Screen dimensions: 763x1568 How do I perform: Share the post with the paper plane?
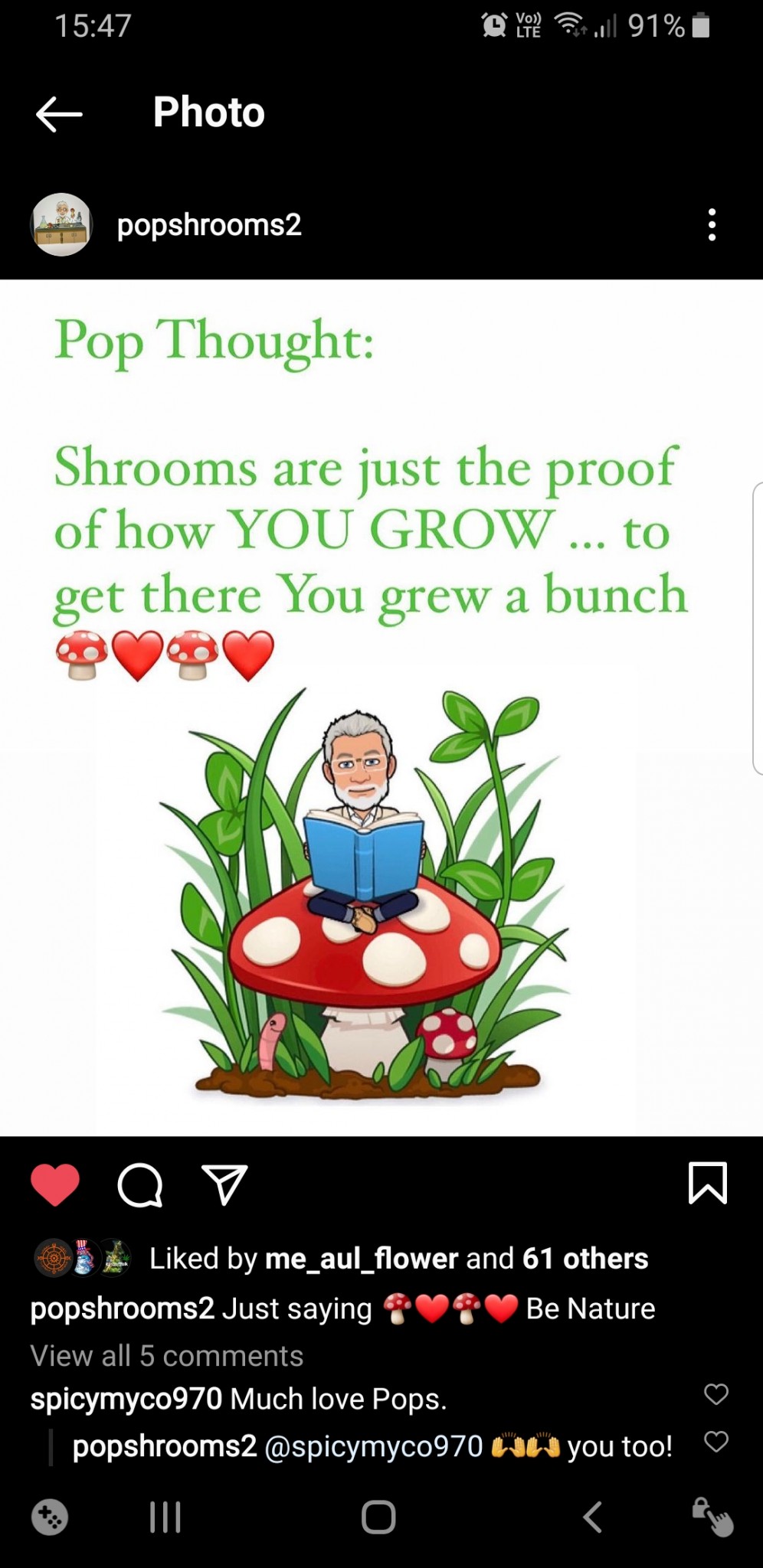pos(224,1185)
